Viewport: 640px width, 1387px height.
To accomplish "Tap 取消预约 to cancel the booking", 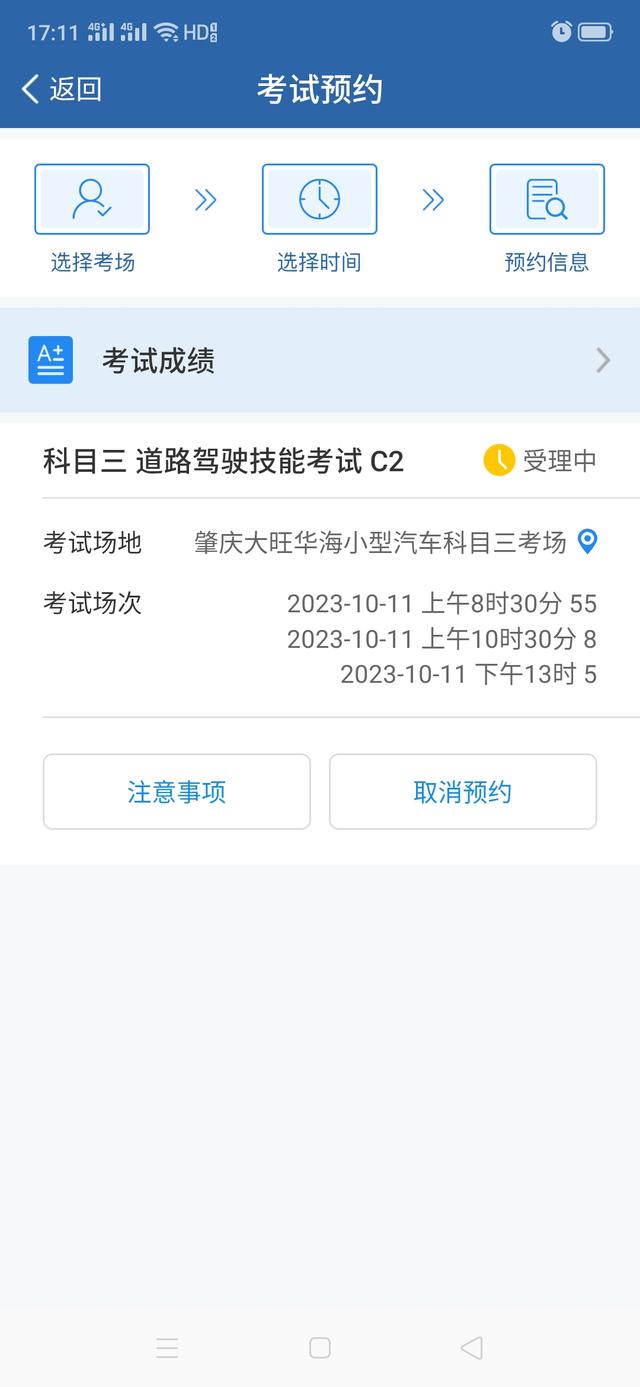I will pyautogui.click(x=463, y=792).
